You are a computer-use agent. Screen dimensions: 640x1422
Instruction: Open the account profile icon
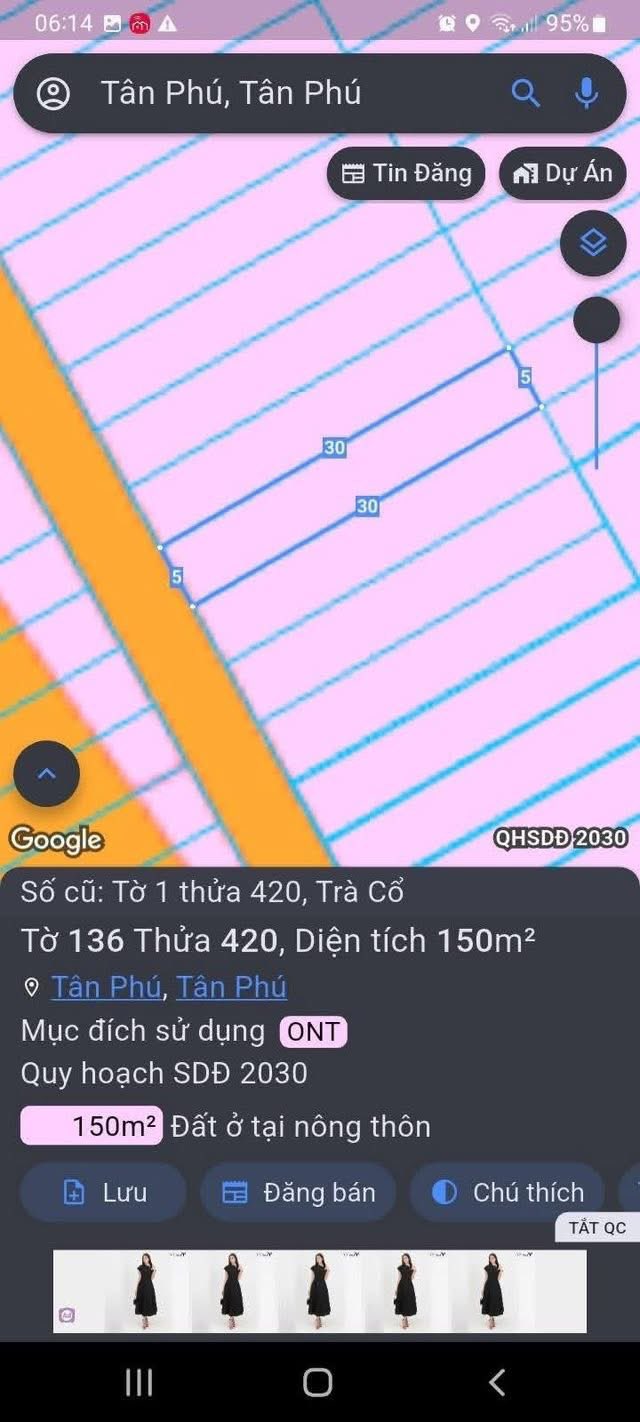(x=53, y=94)
